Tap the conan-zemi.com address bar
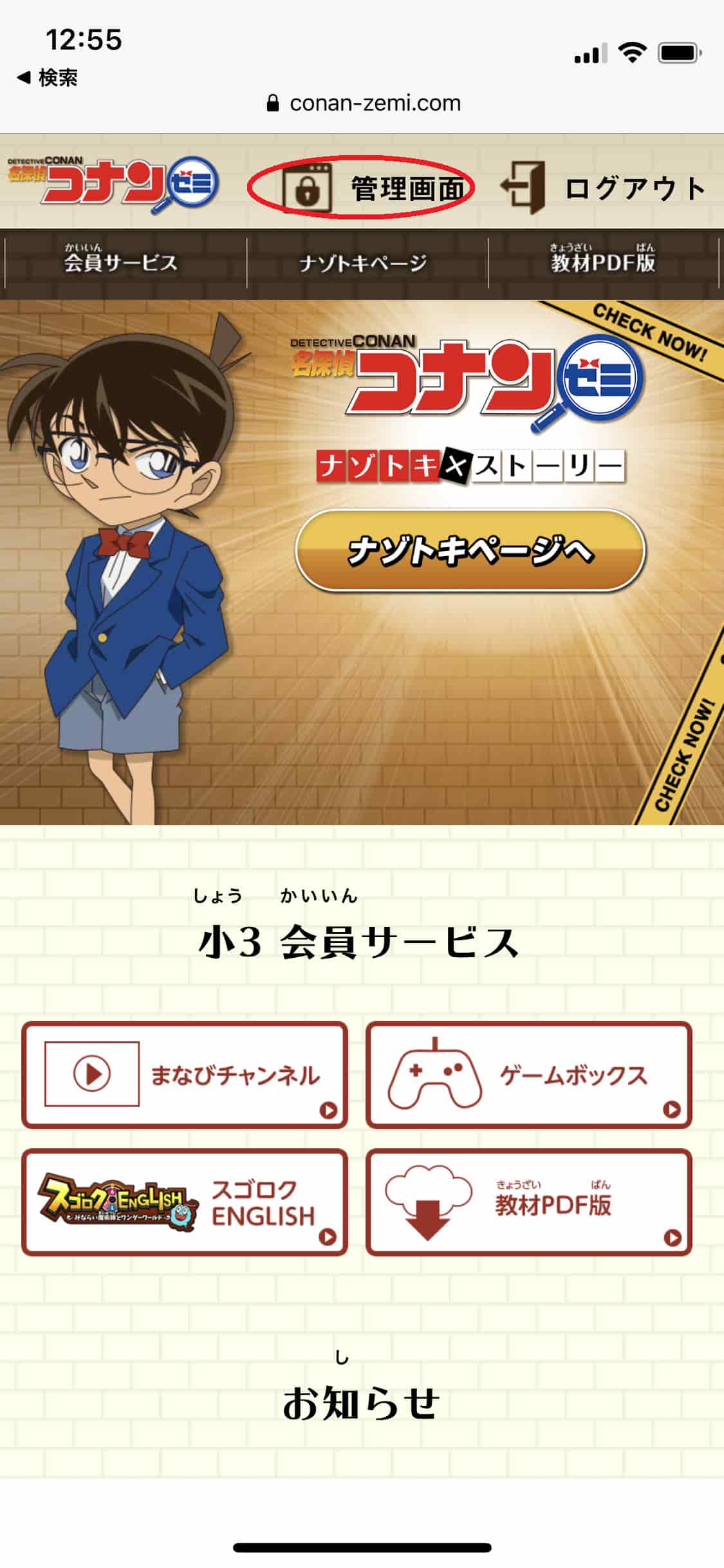This screenshot has width=724, height=1568. 364,103
